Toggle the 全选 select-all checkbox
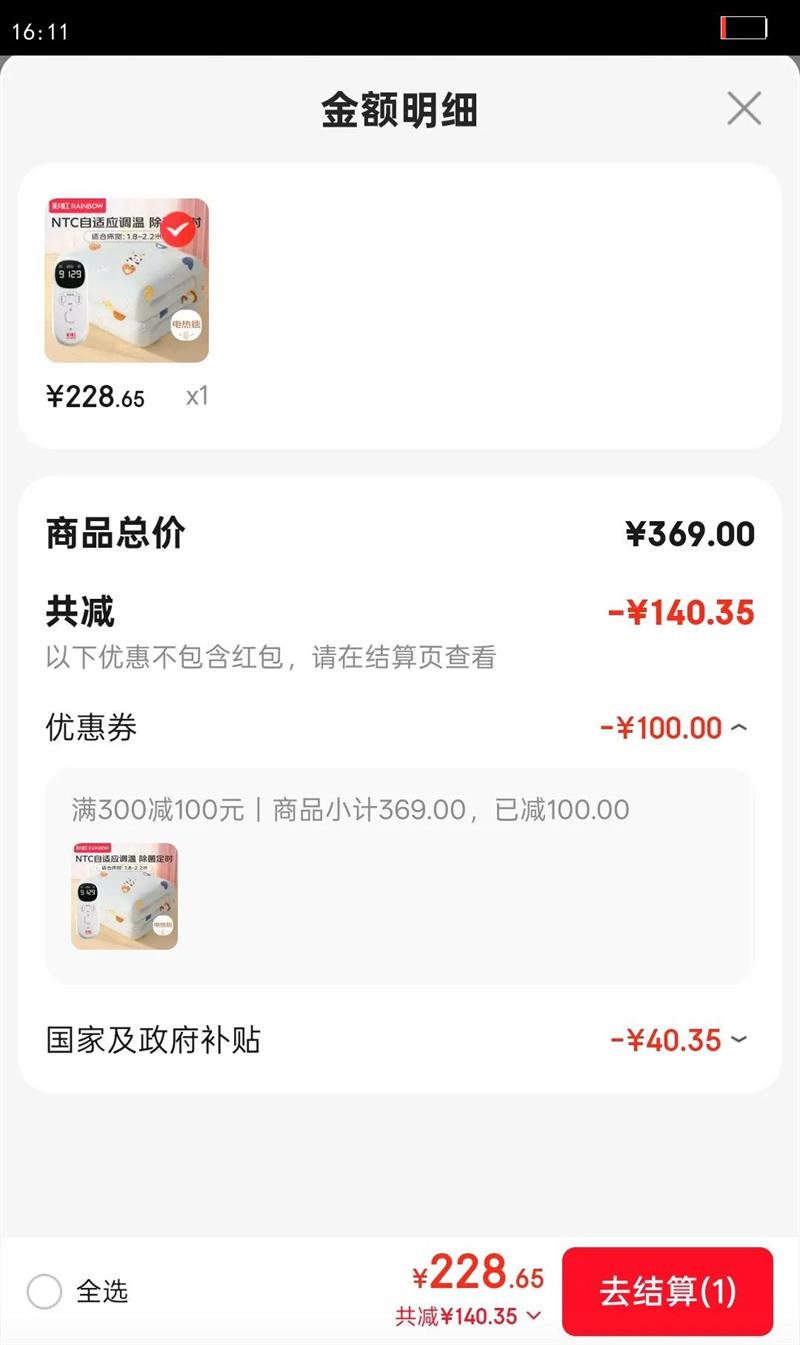Viewport: 800px width, 1345px height. 45,1291
